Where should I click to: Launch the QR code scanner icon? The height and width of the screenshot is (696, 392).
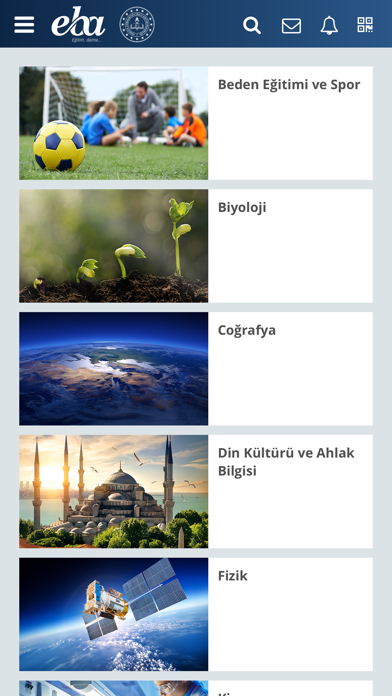[365, 25]
